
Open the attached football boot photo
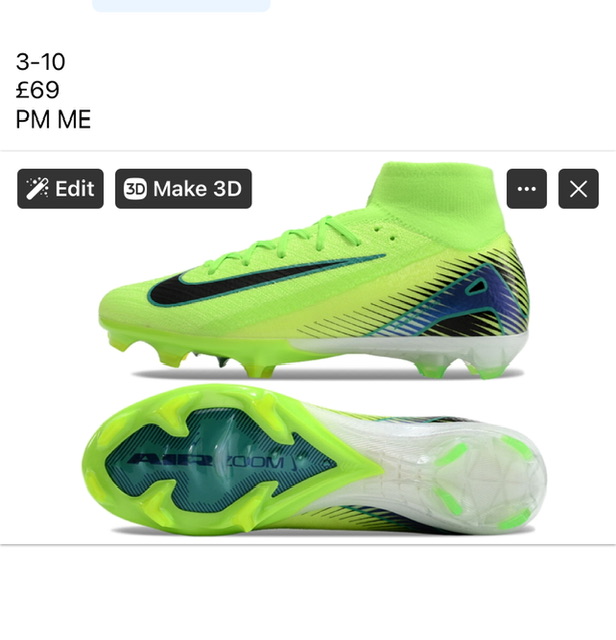(310, 400)
